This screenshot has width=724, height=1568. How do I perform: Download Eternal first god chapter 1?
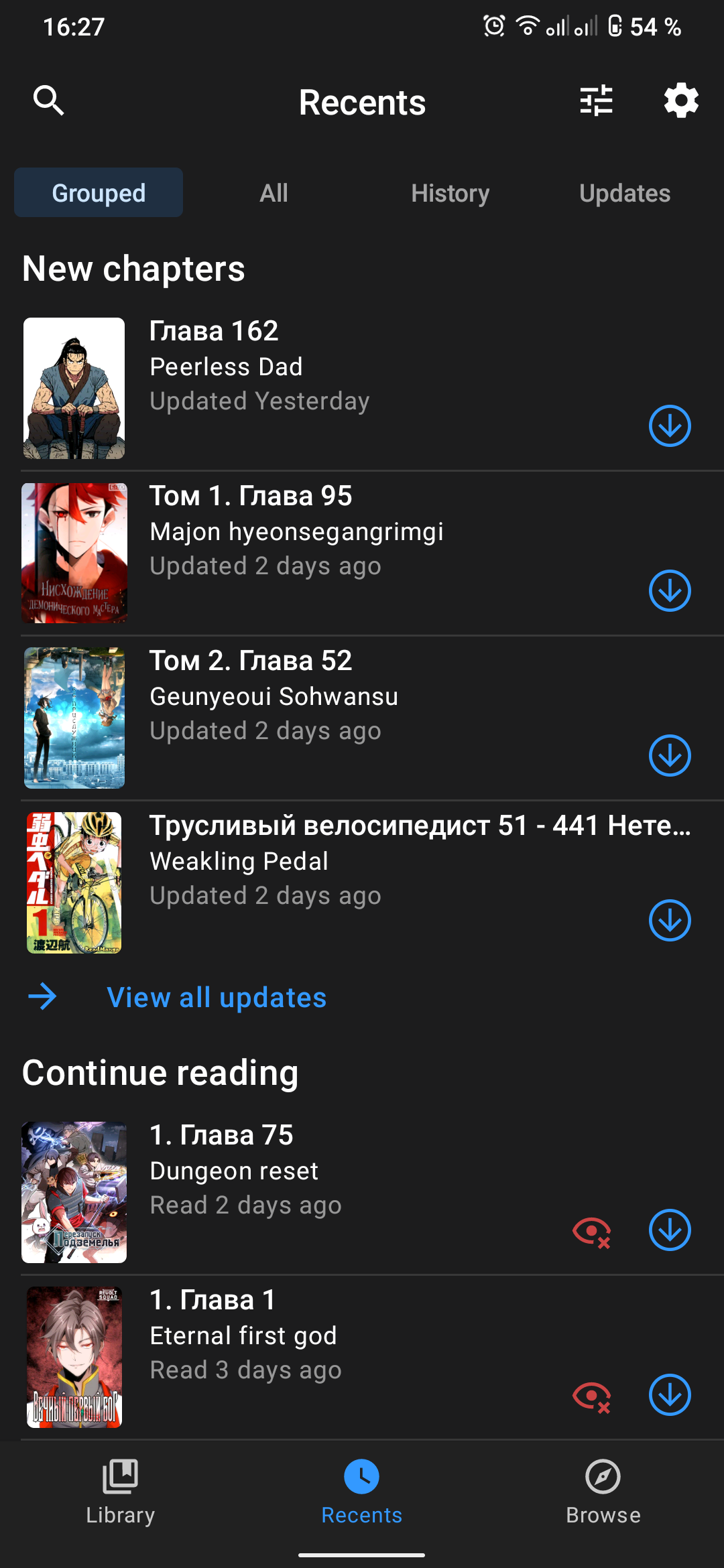670,1394
